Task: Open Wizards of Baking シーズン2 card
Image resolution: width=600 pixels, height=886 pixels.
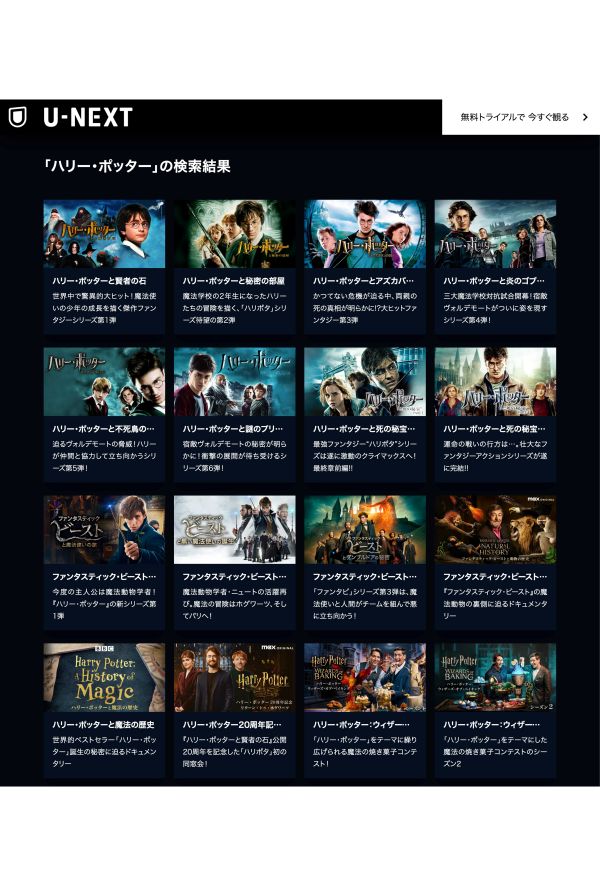Action: click(x=495, y=678)
